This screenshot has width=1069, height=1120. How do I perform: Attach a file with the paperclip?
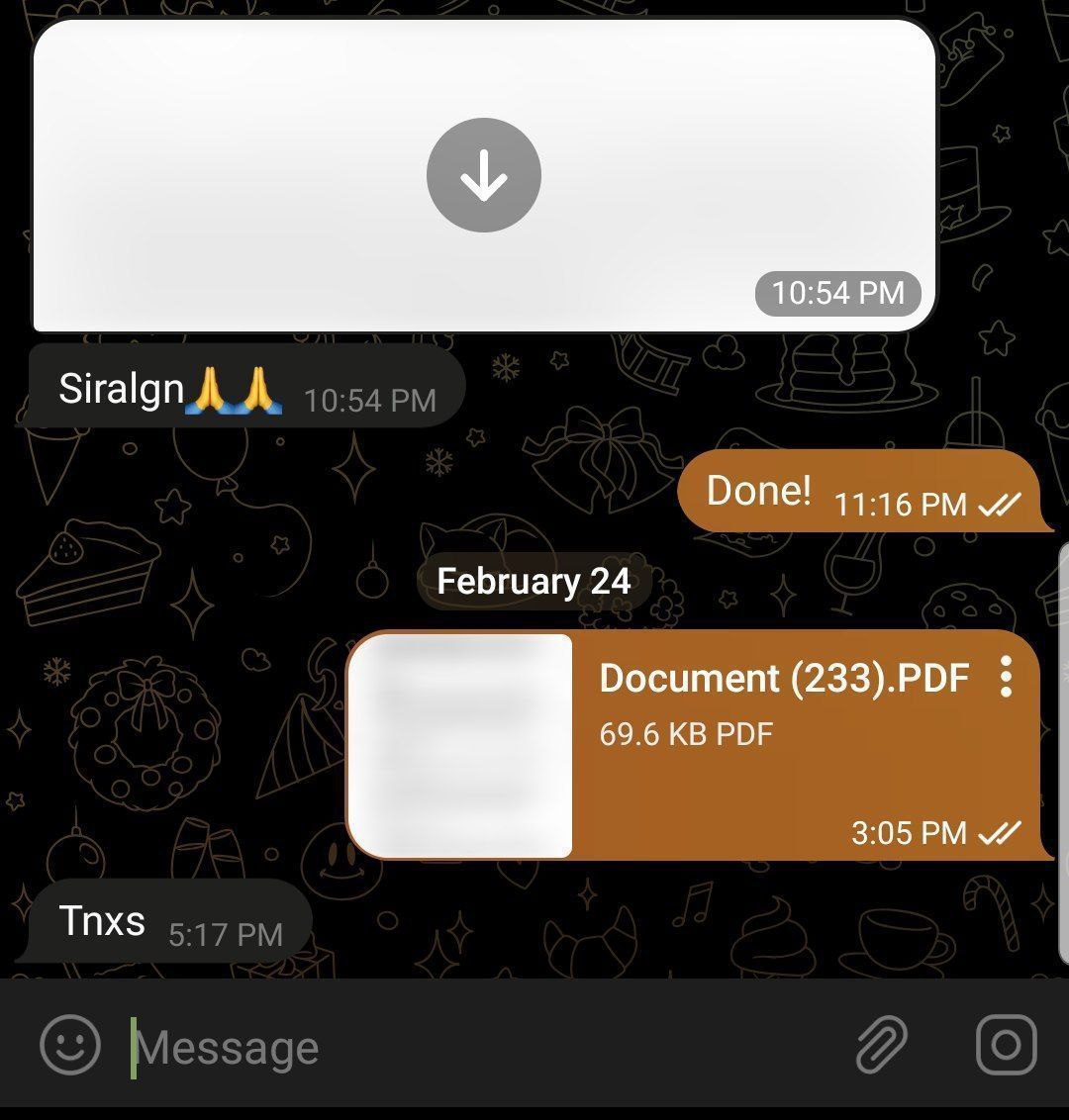pos(882,1045)
